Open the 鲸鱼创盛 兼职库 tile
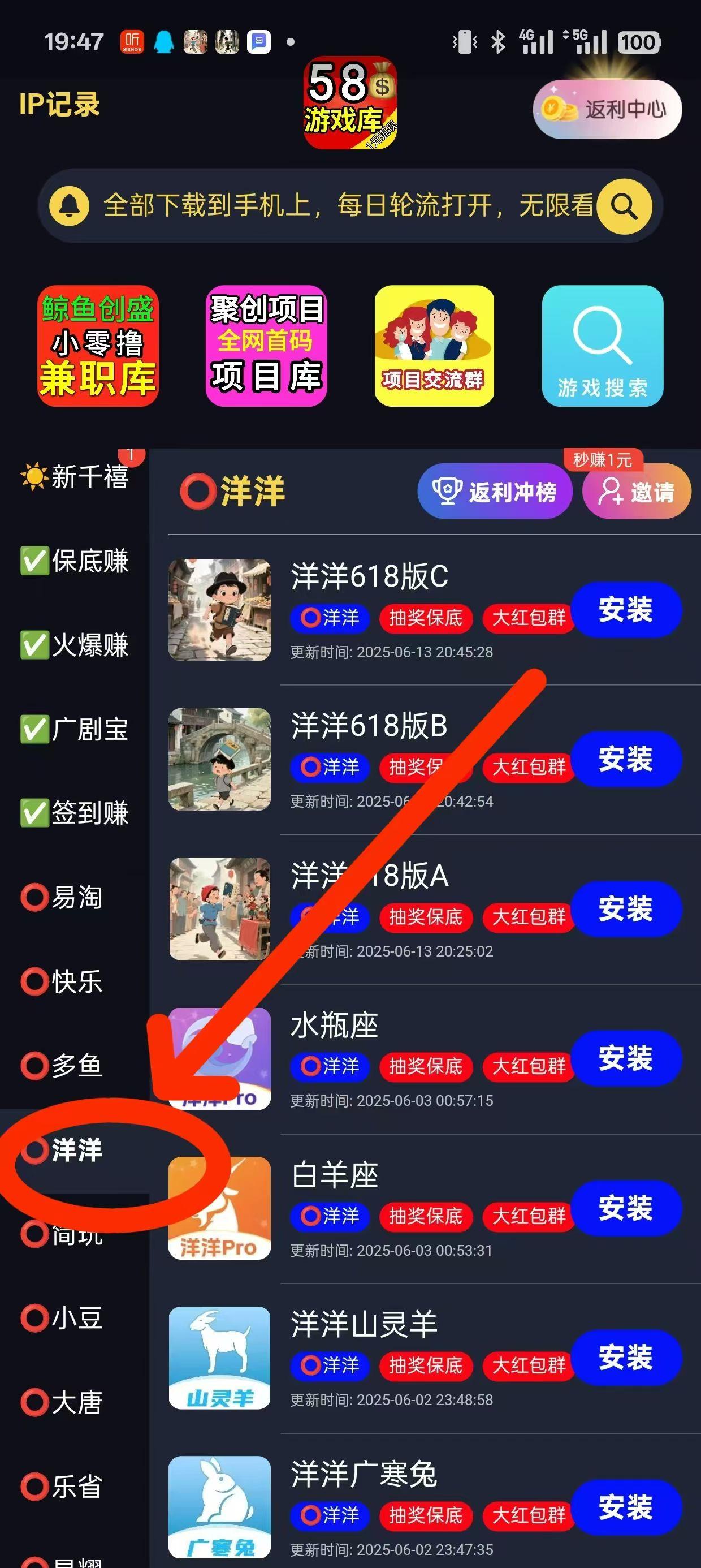The height and width of the screenshot is (1568, 701). [98, 346]
